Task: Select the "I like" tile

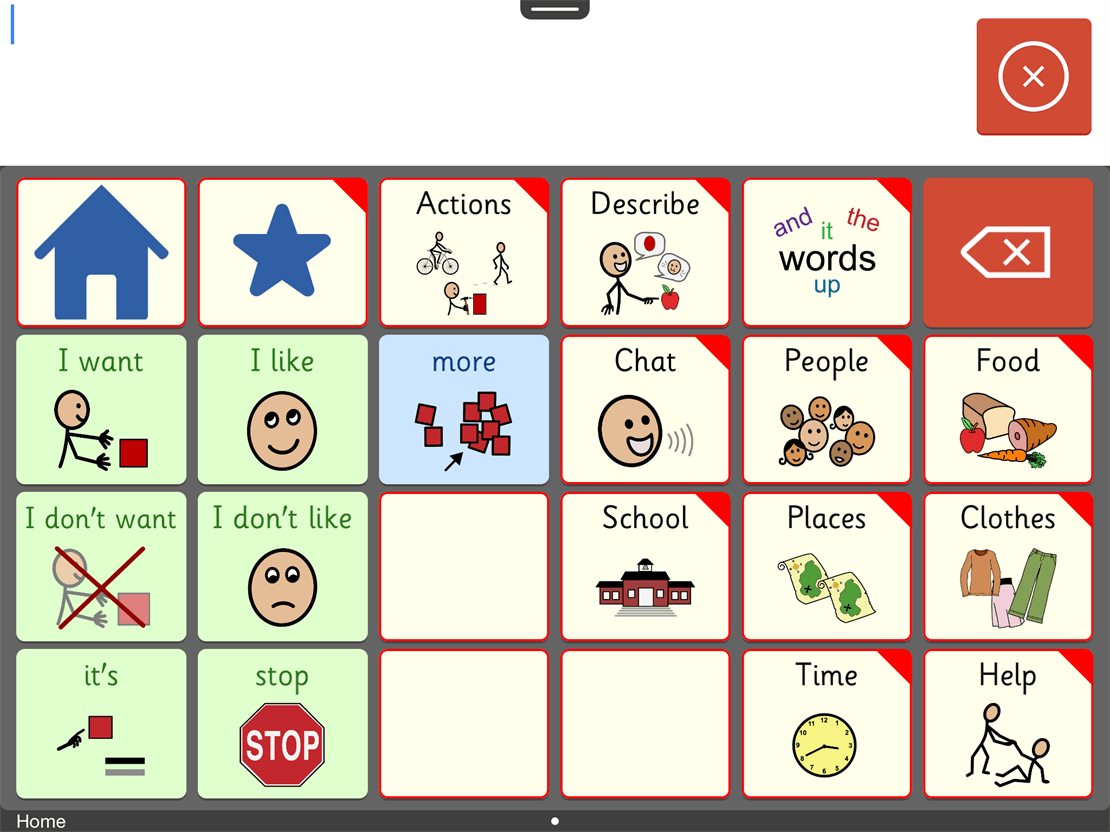Action: [x=282, y=409]
